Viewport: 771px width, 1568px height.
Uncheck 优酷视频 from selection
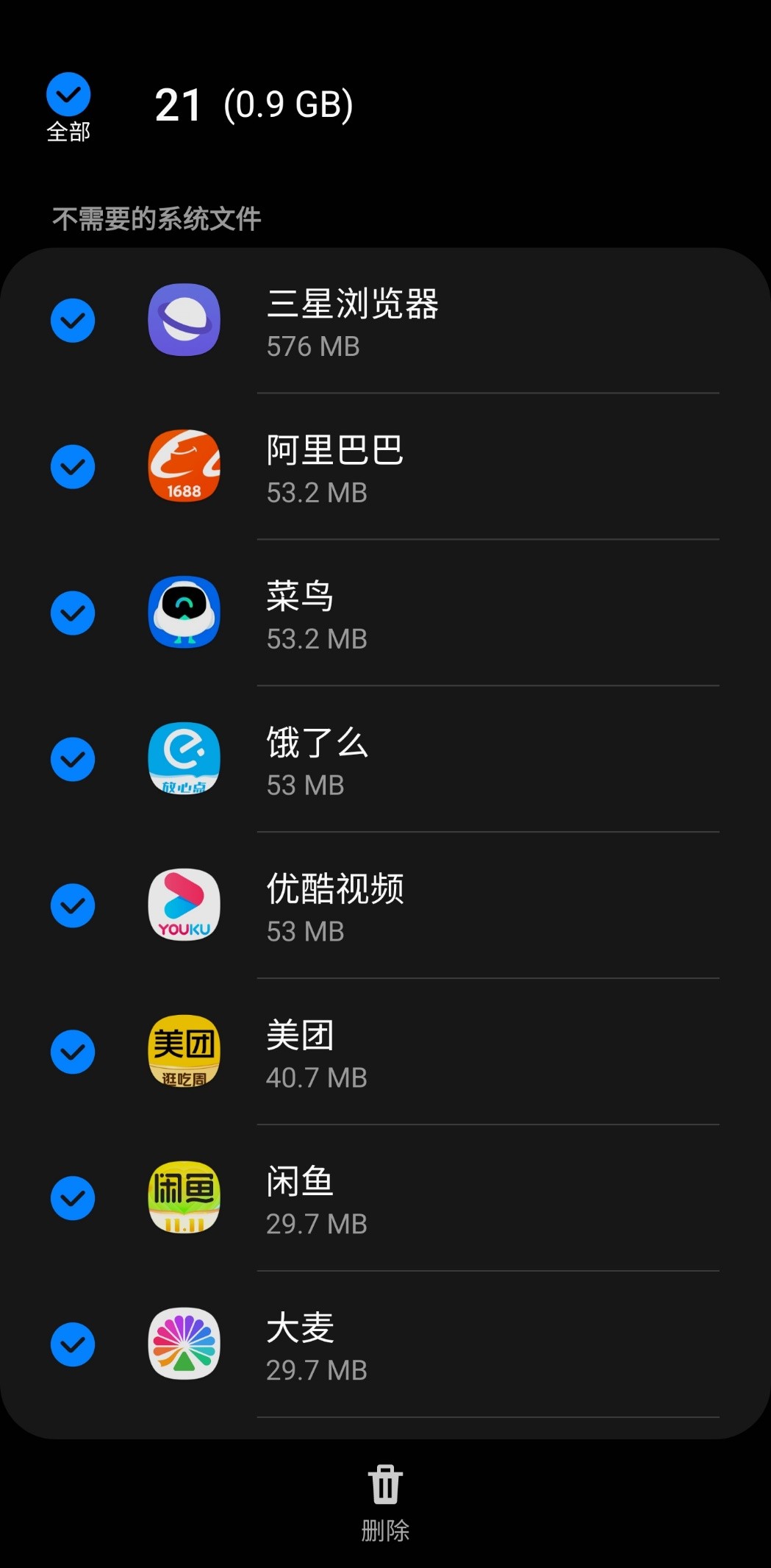point(73,906)
